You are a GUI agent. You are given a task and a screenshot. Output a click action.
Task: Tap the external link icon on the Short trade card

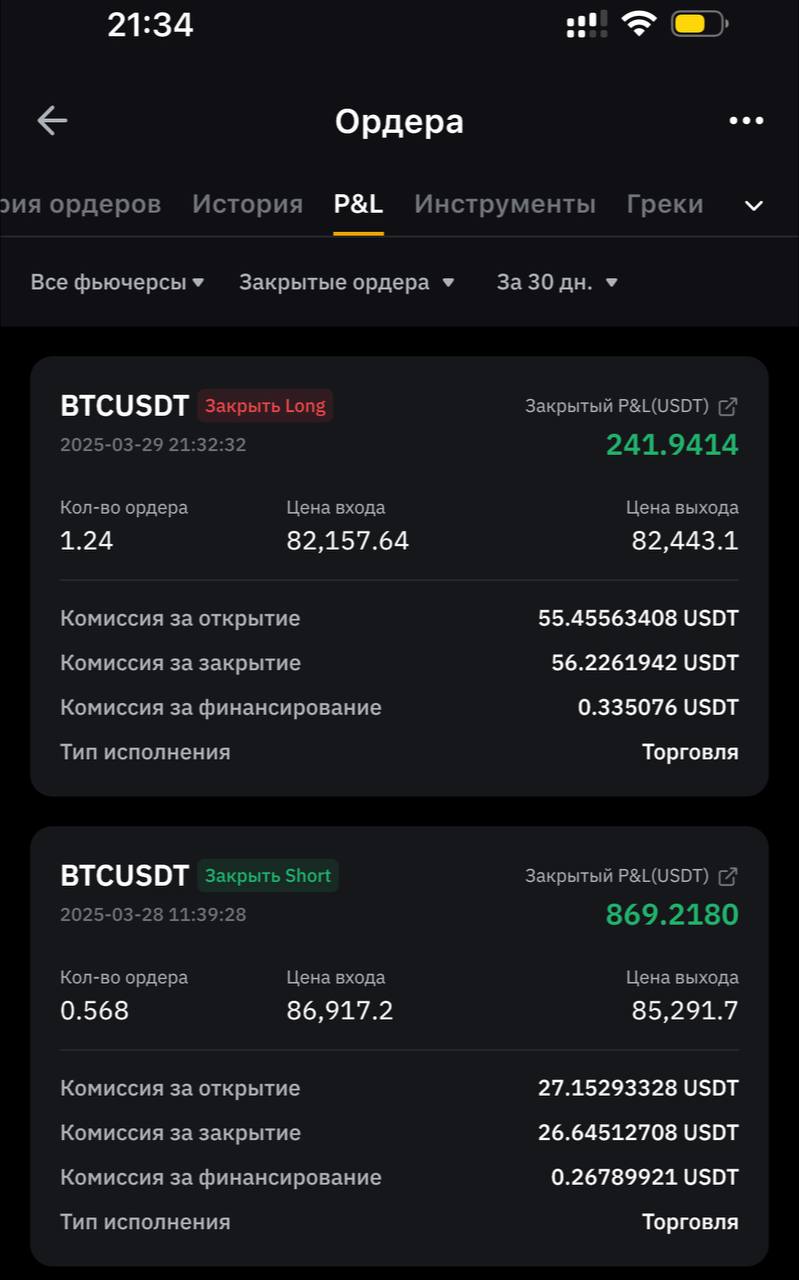728,876
